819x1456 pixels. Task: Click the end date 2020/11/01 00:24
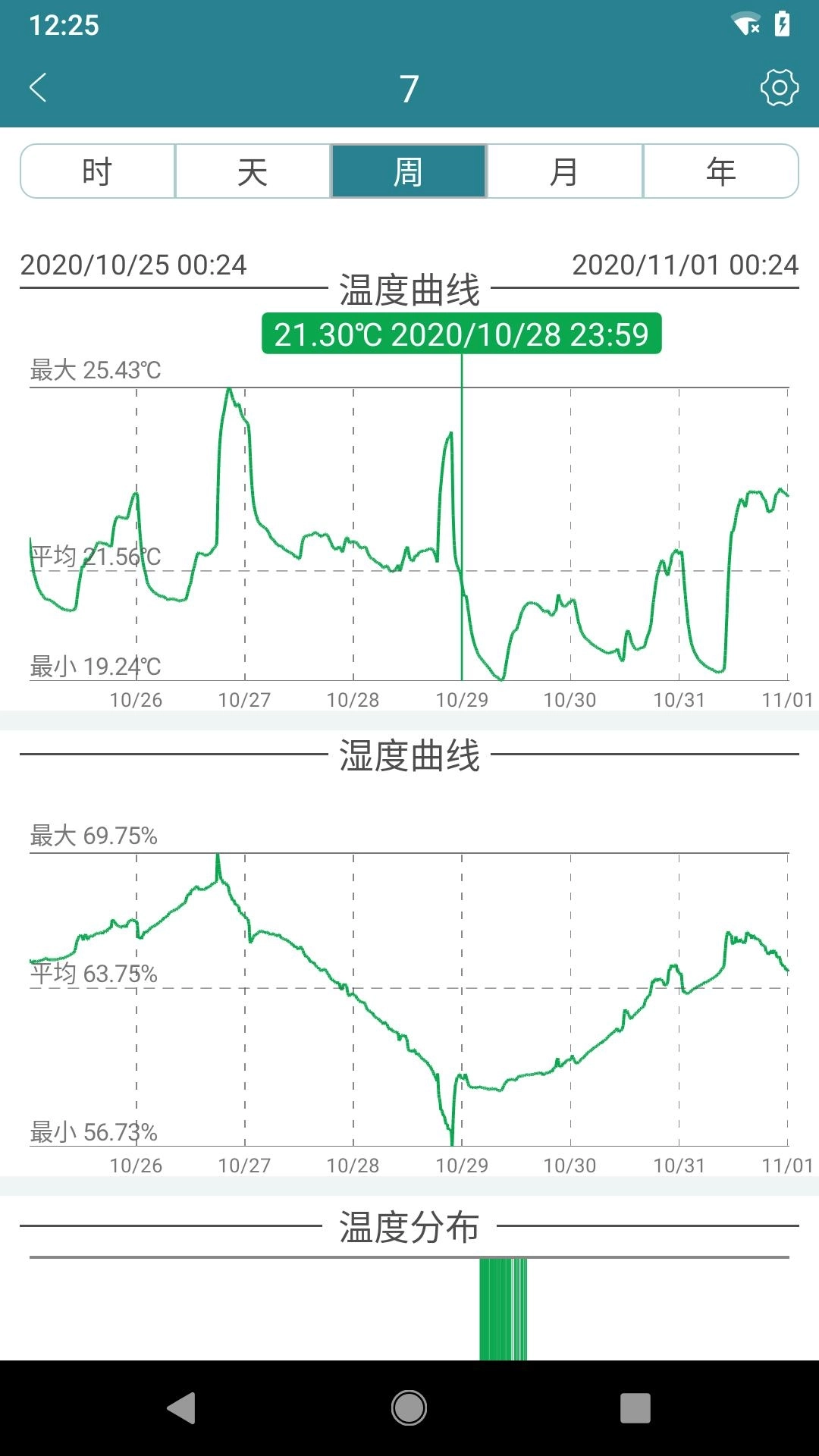tap(684, 265)
